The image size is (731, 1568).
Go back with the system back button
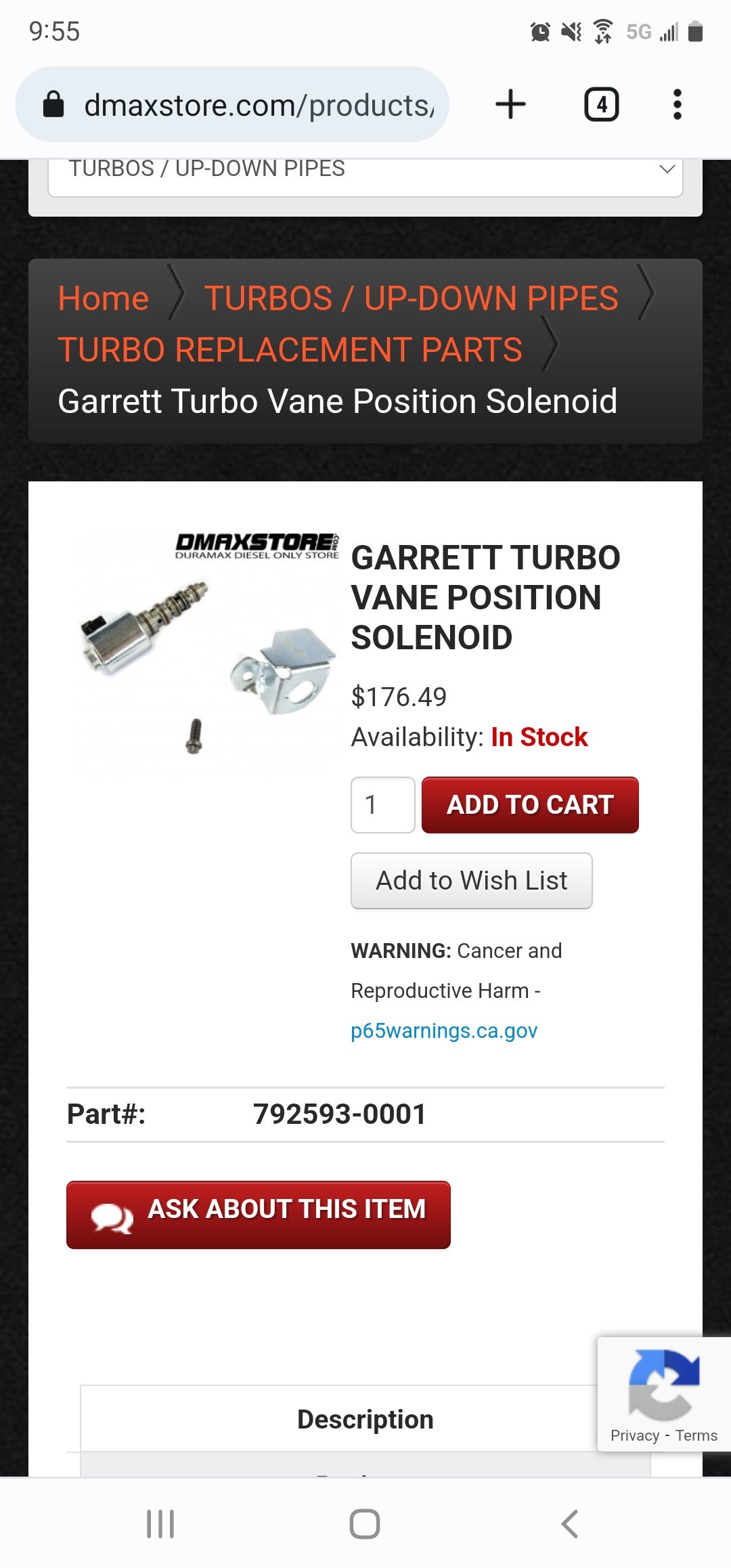pos(569,1524)
